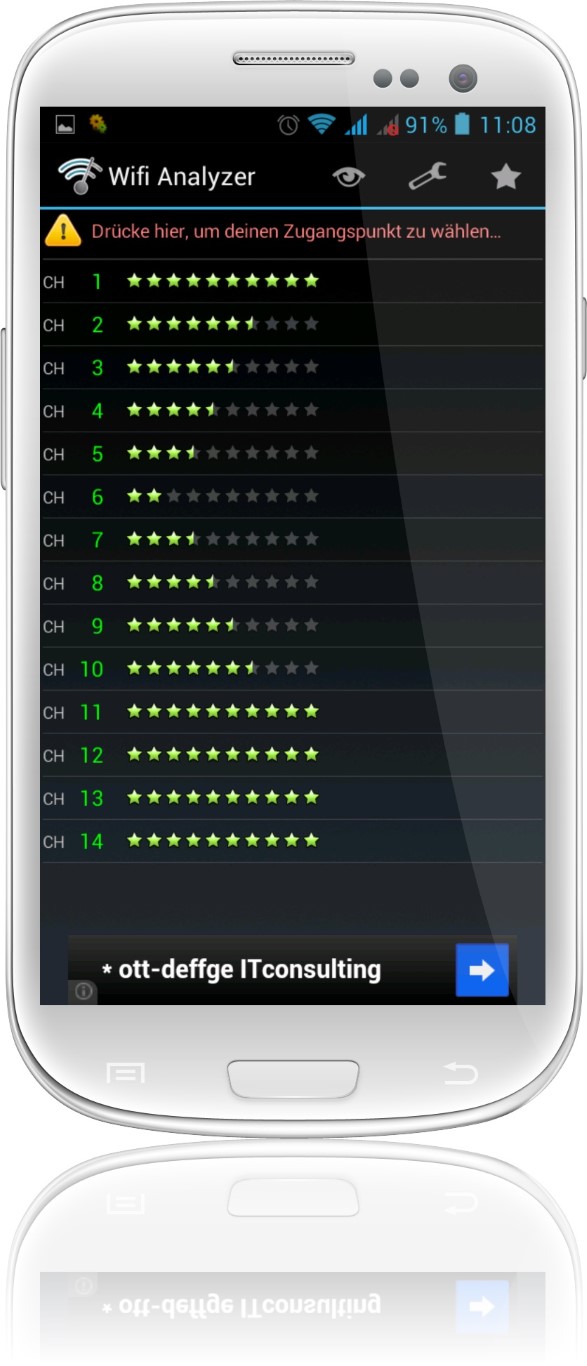The width and height of the screenshot is (587, 1366).
Task: Tap the physical home button
Action: click(x=293, y=1079)
